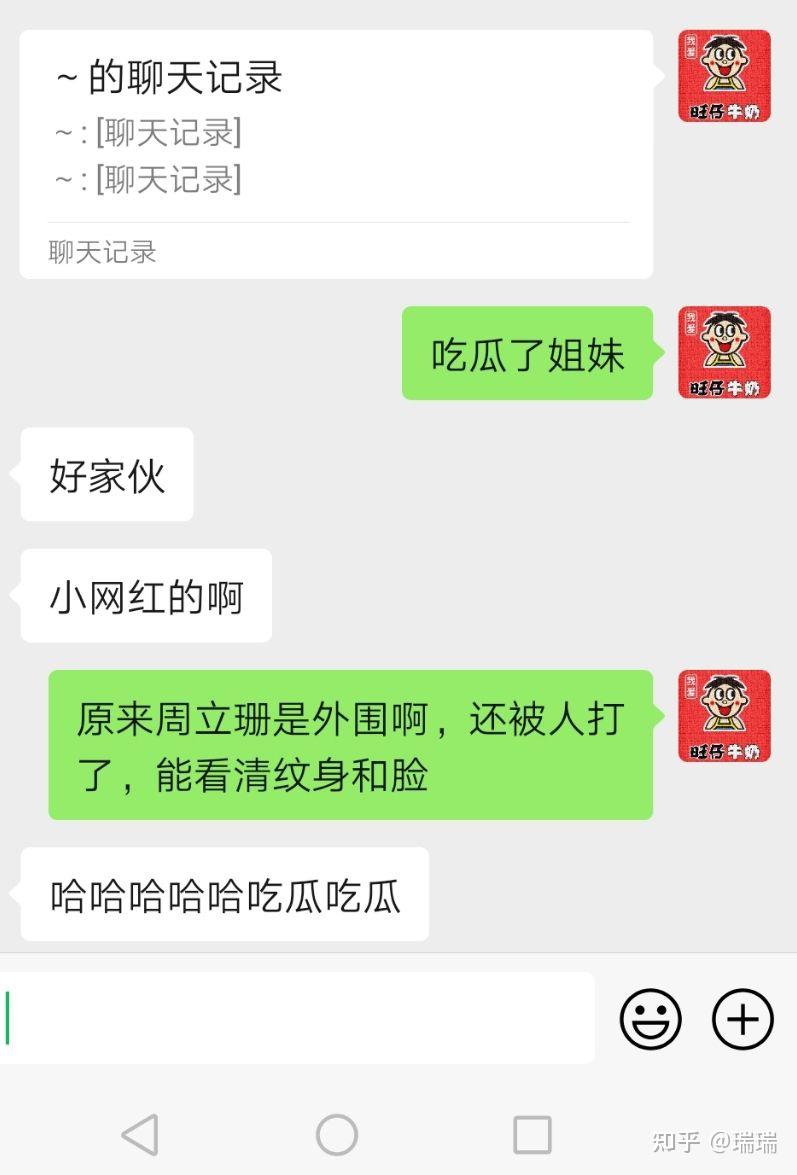Tap the Android home circle icon
This screenshot has height=1175, width=797.
tap(336, 1134)
